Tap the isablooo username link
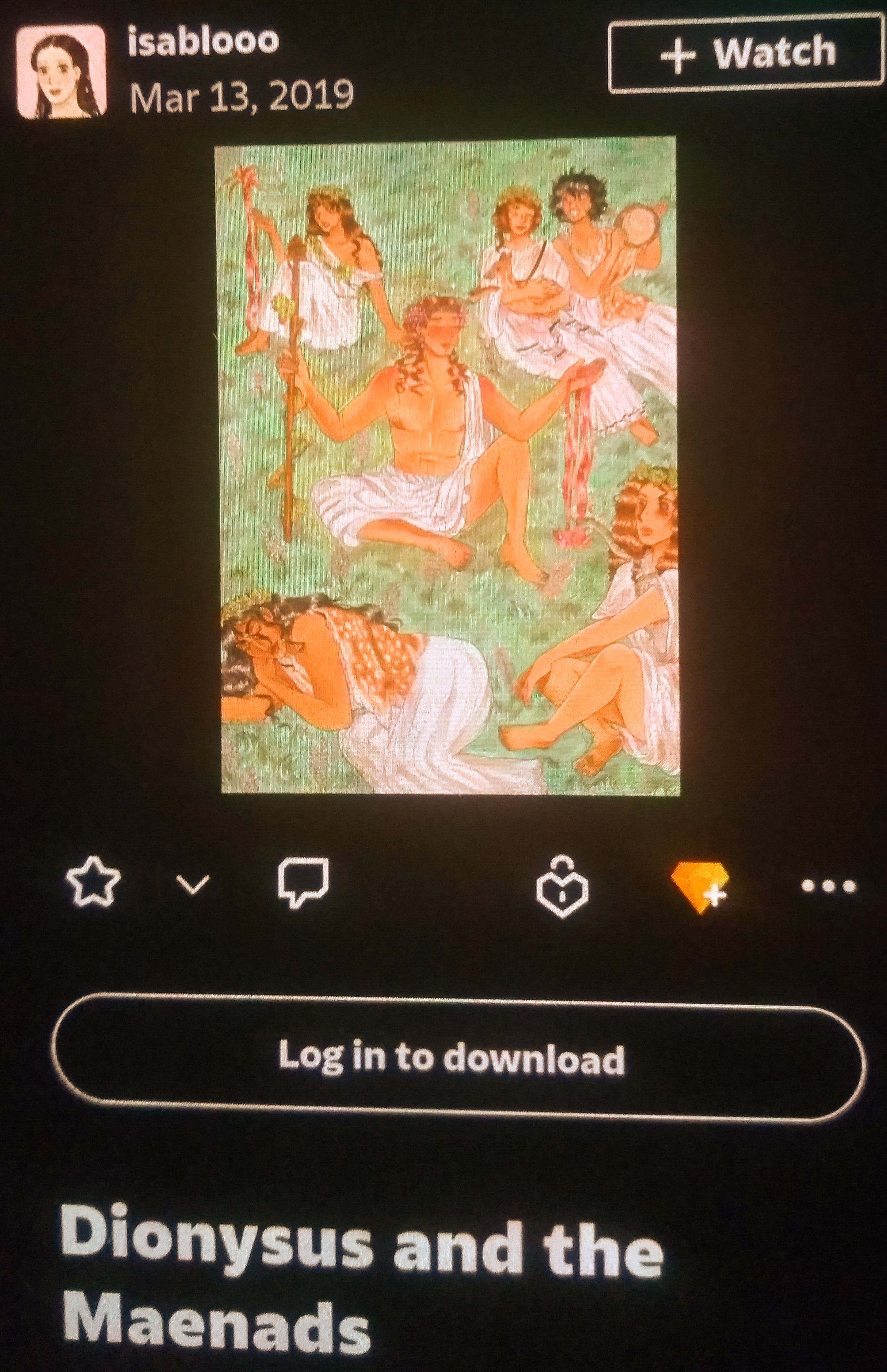Image resolution: width=887 pixels, height=1372 pixels. (203, 42)
